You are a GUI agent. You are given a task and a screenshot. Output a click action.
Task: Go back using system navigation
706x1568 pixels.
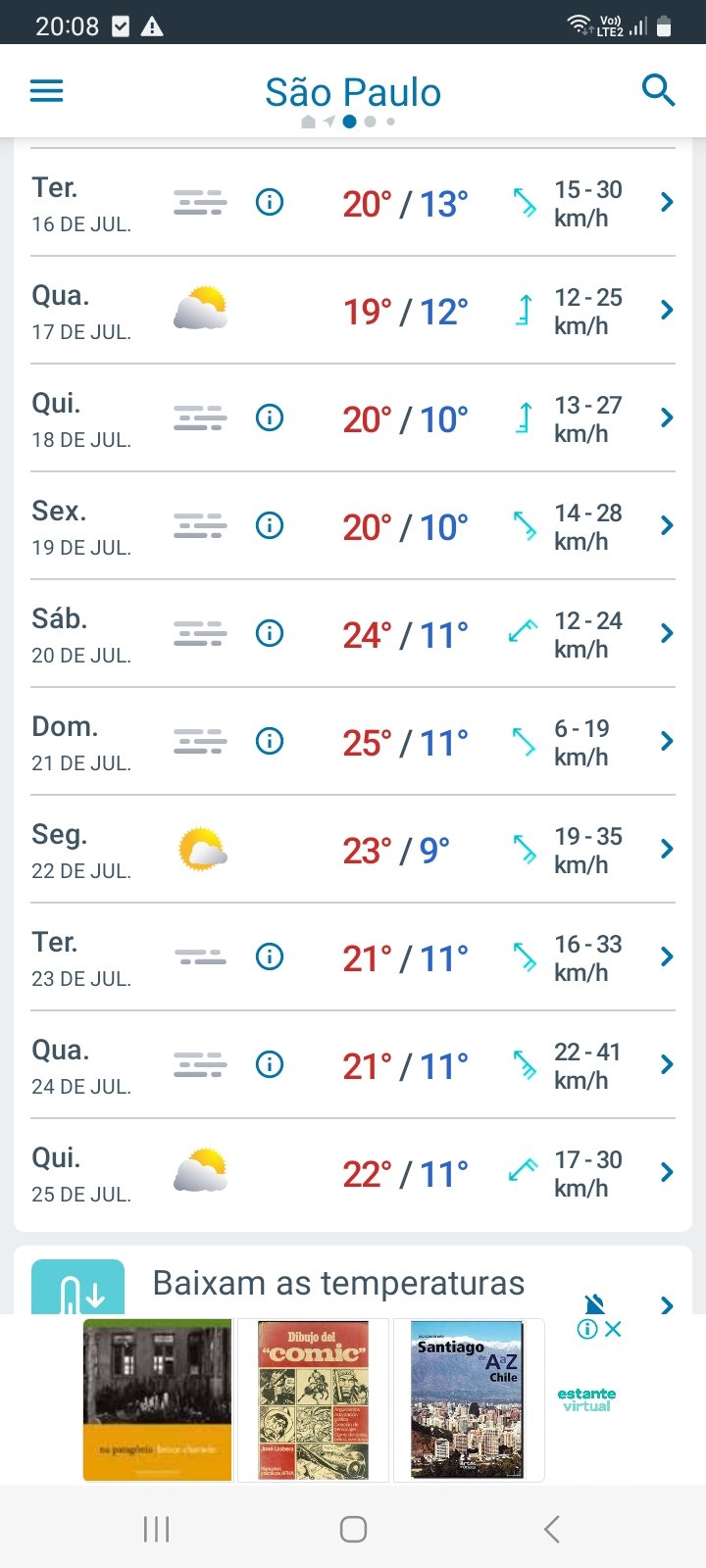551,1529
